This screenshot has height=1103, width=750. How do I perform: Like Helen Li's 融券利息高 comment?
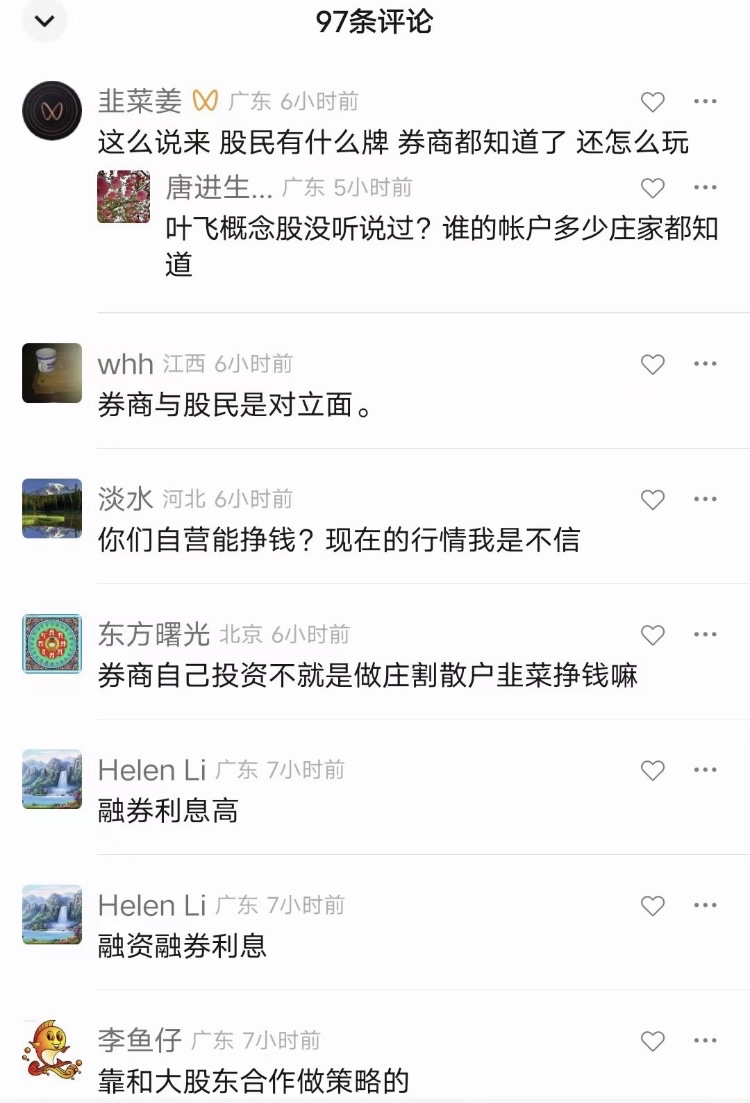coord(652,770)
